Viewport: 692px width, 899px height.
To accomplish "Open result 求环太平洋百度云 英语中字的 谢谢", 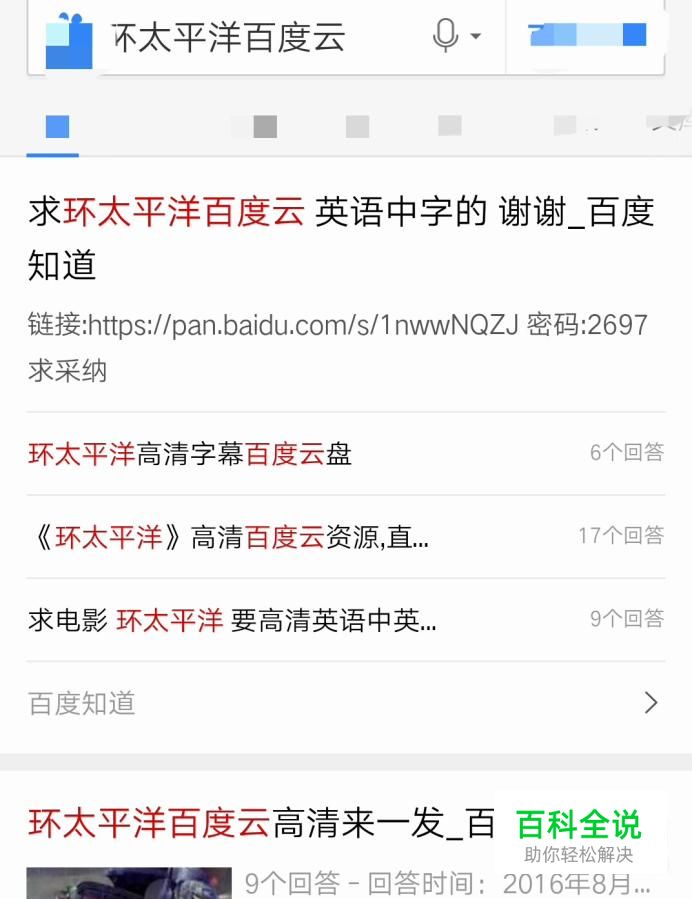I will click(340, 238).
